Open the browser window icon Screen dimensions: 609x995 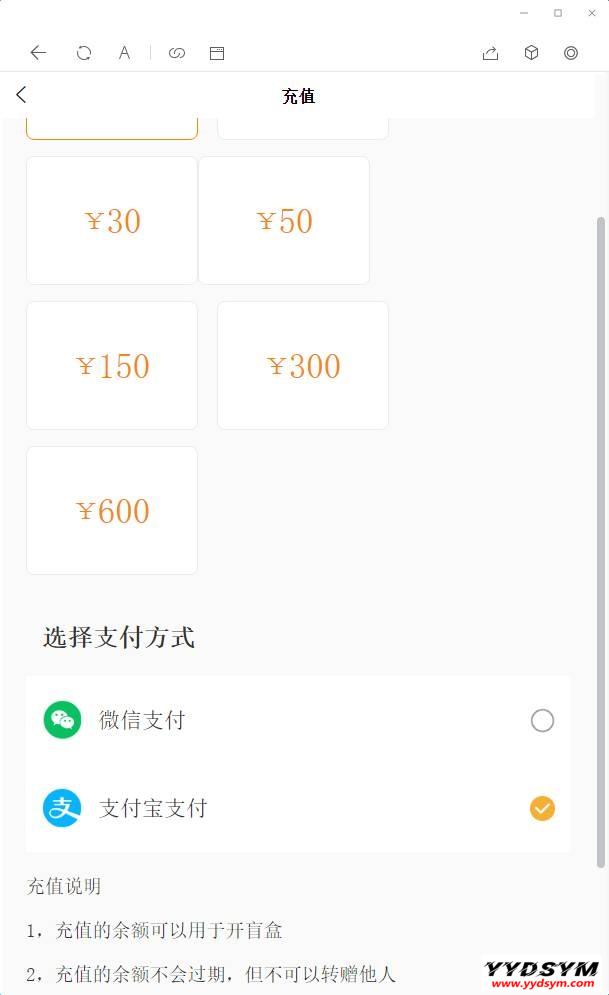click(x=216, y=53)
